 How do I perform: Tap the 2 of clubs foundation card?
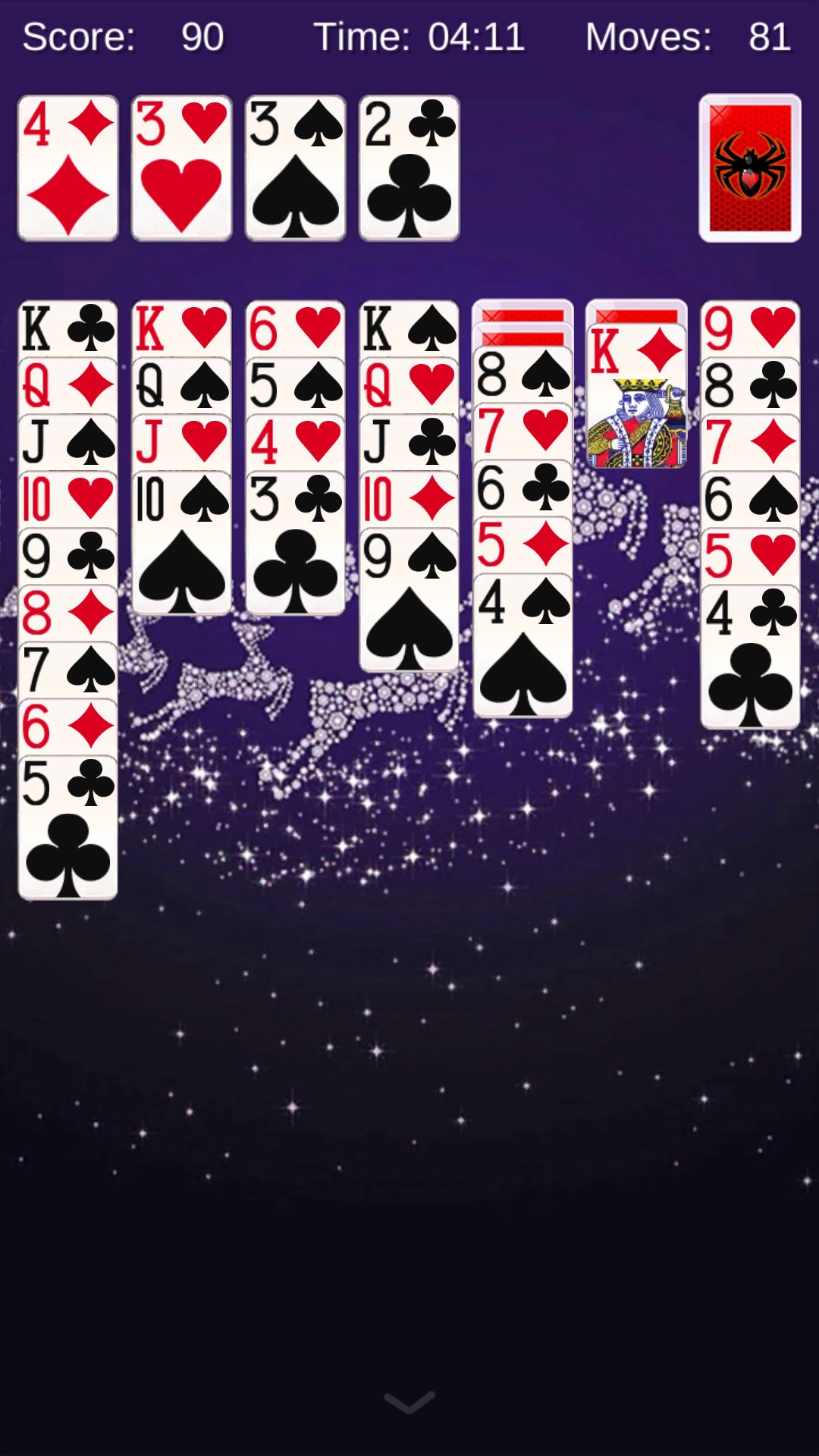click(409, 168)
